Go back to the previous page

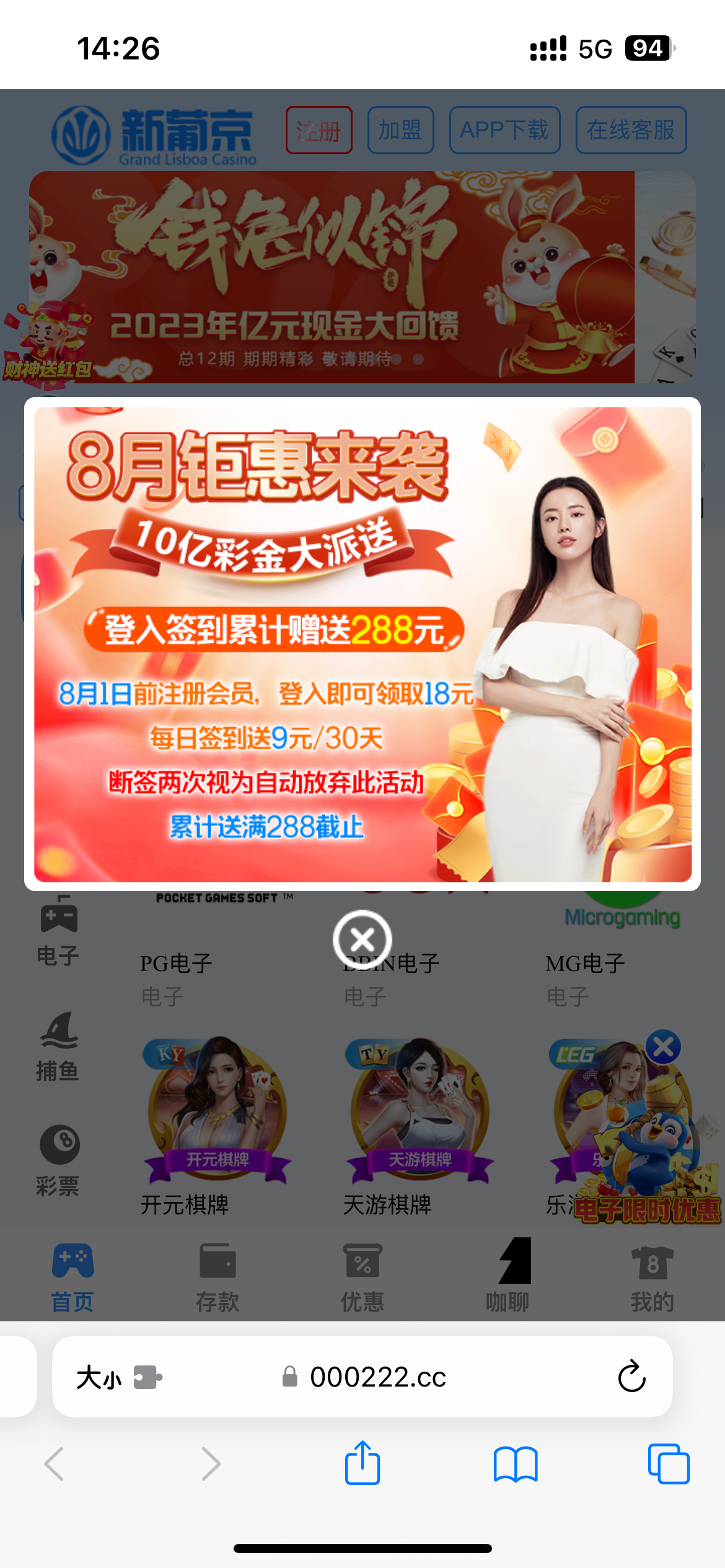(x=55, y=1463)
